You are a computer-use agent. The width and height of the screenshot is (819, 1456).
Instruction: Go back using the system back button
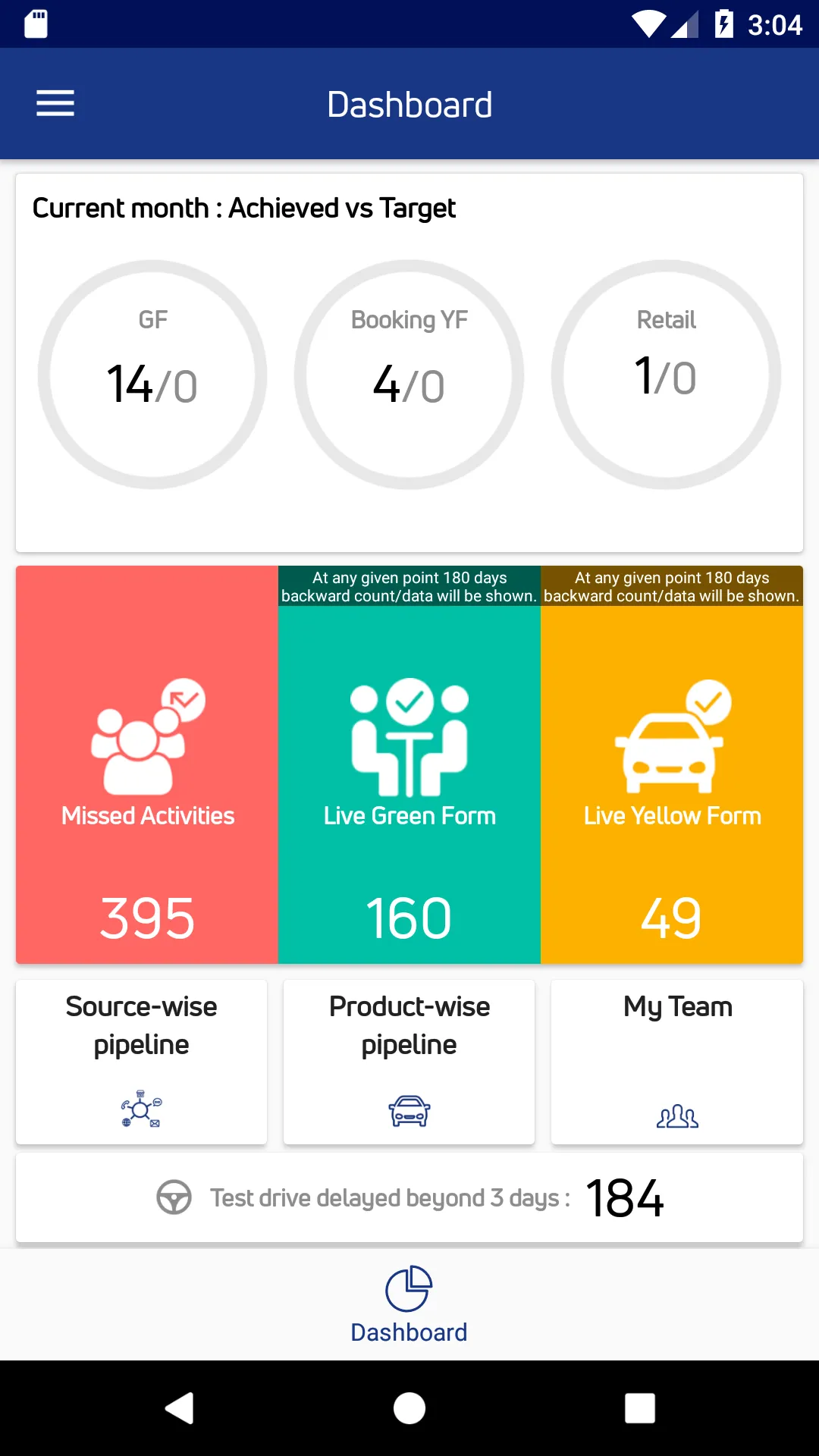180,1408
